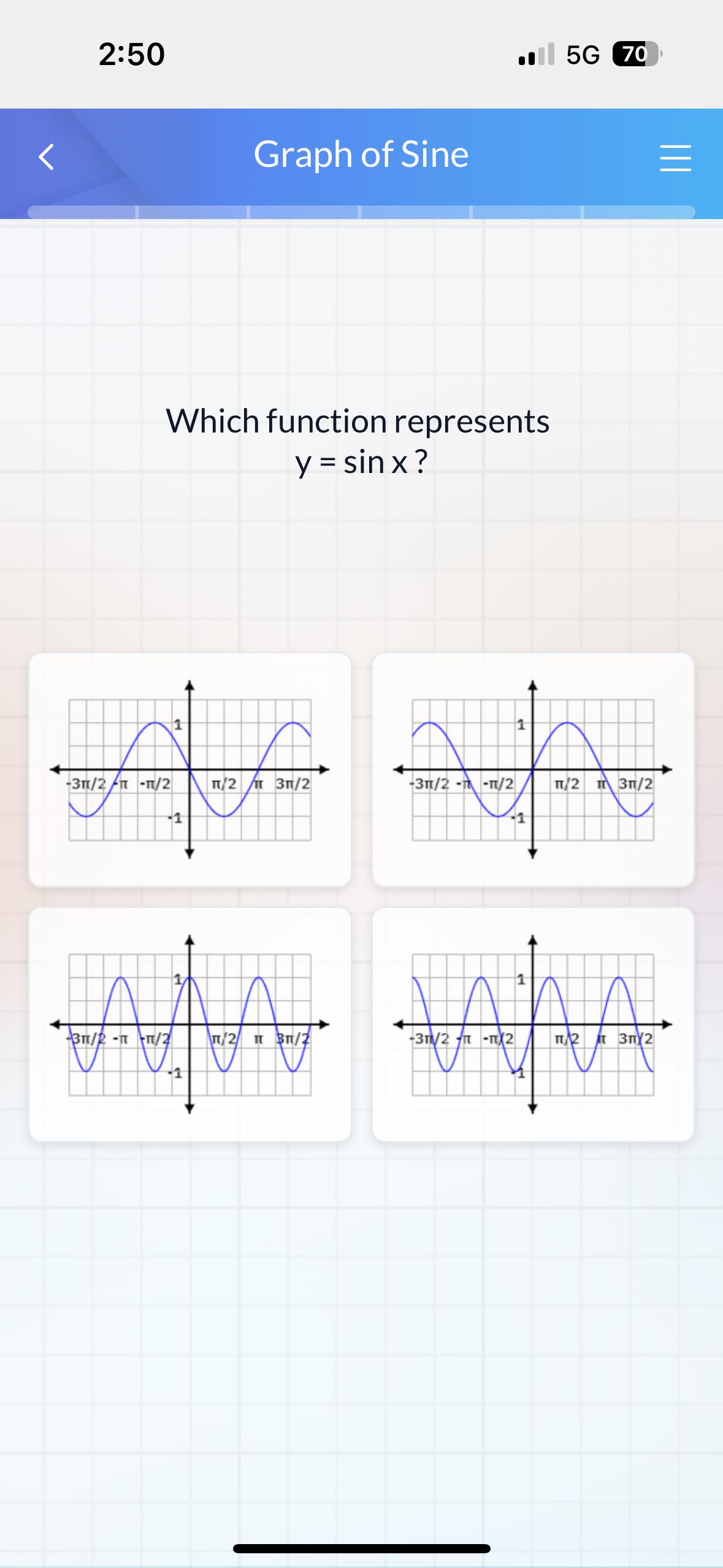Select the wide wave falling through the origin

(x=190, y=769)
